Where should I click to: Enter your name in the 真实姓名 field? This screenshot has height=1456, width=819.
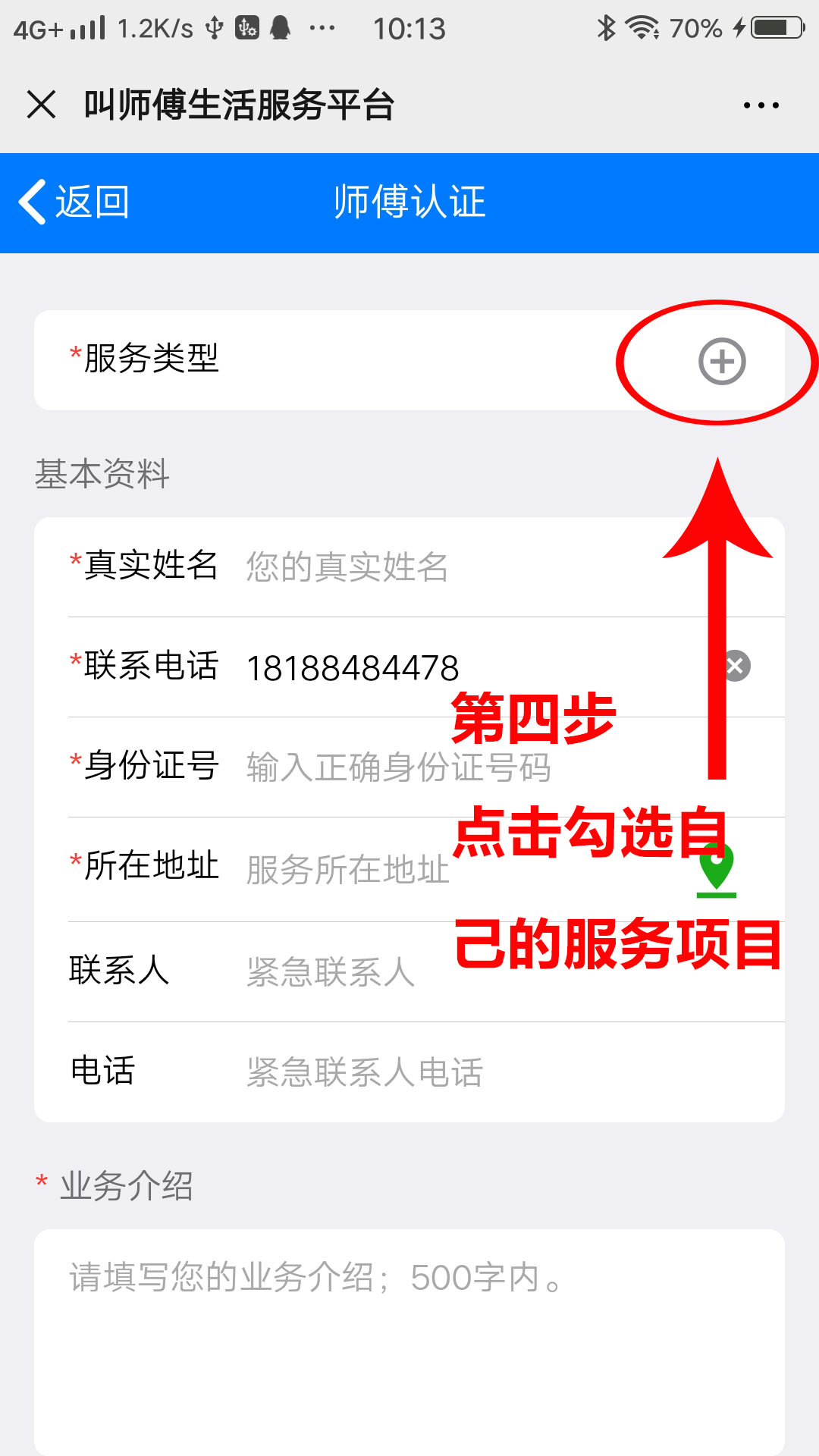[x=455, y=567]
